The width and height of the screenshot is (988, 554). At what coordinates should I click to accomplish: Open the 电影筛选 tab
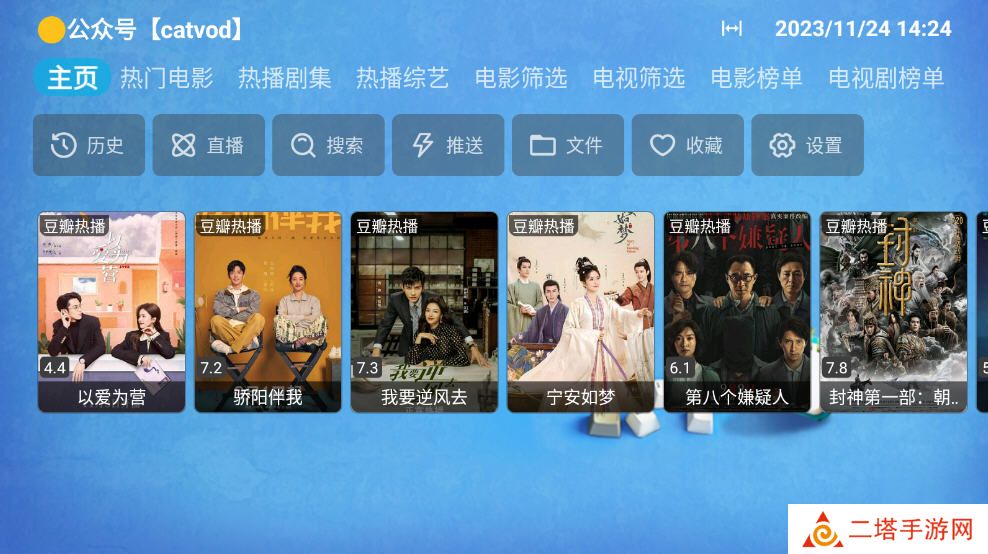(520, 78)
